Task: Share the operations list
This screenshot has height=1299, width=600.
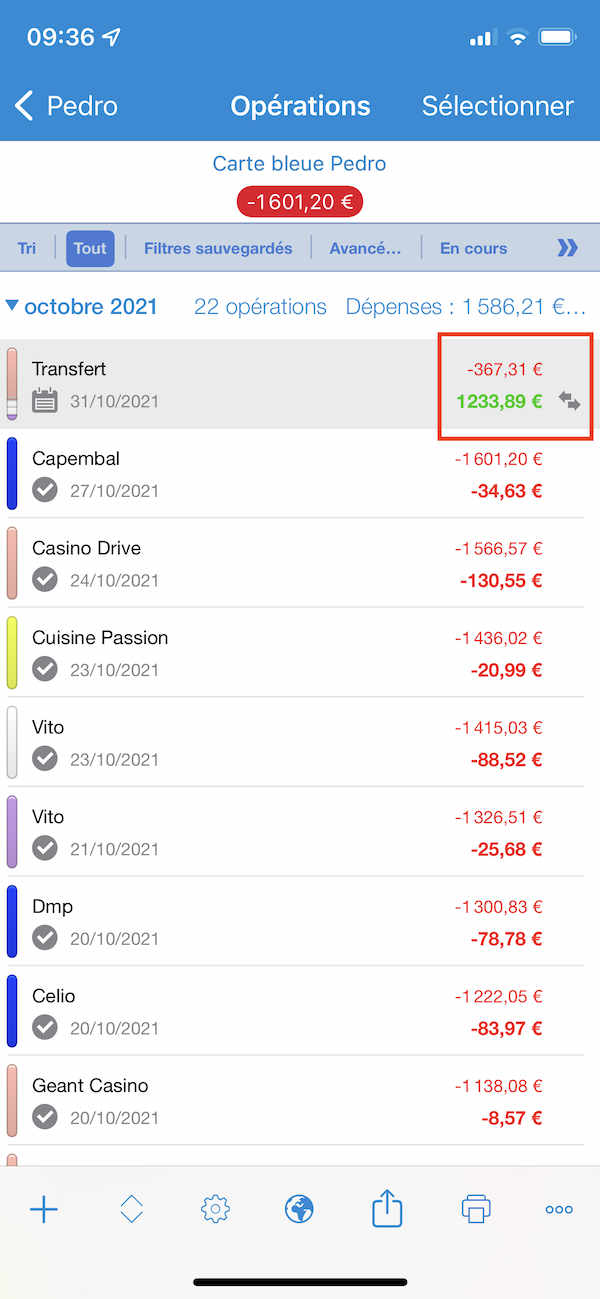Action: 387,1210
